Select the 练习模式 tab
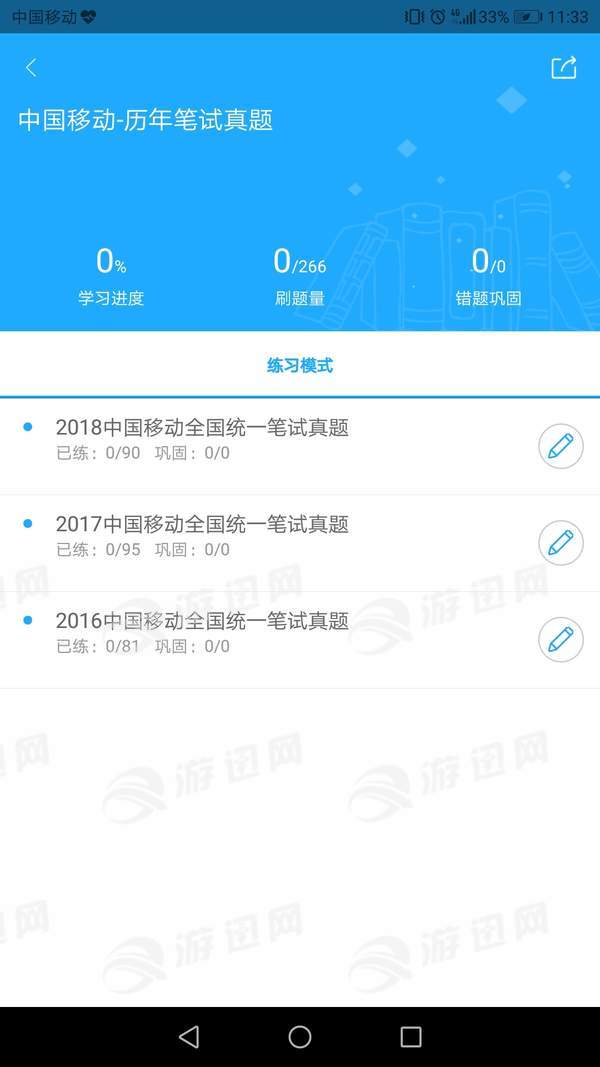 coord(300,365)
